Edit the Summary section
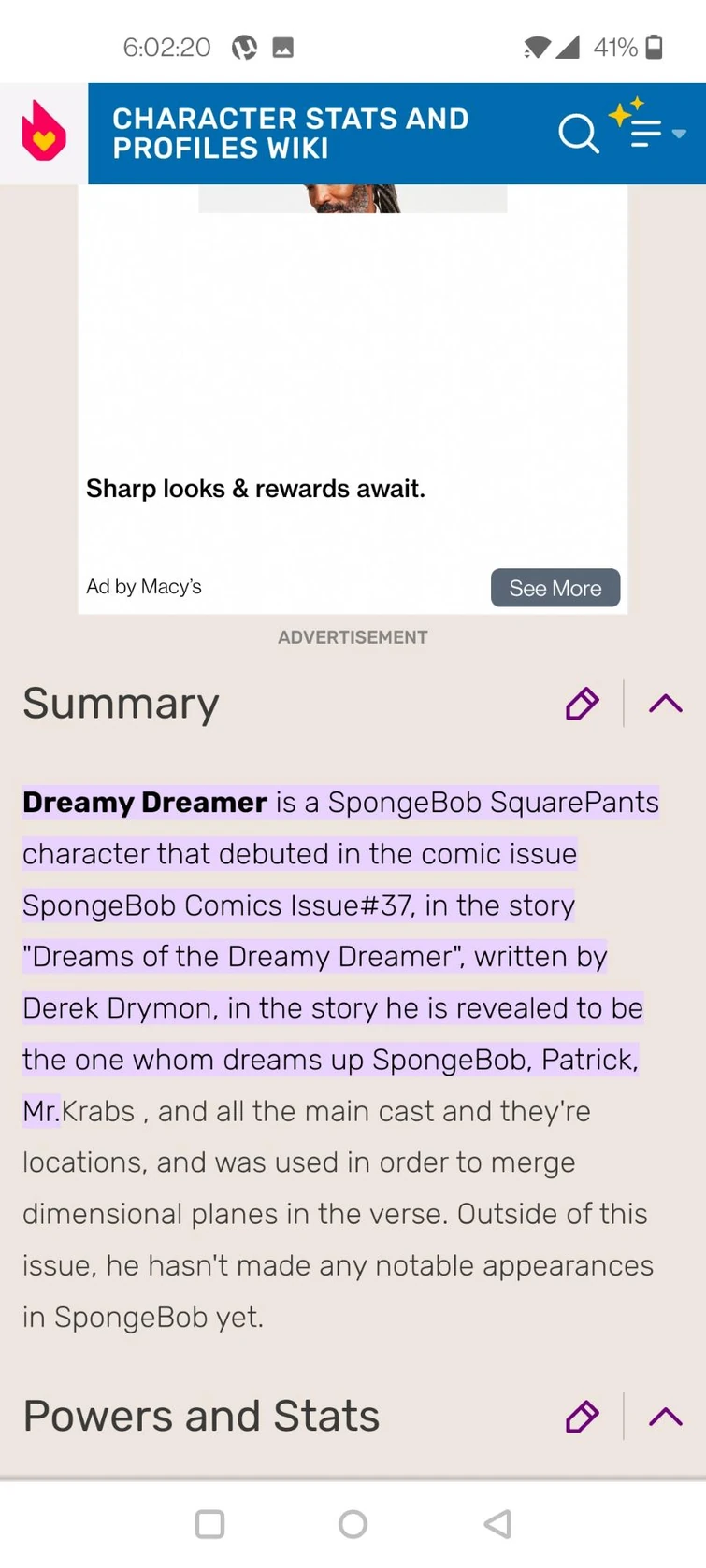Image resolution: width=706 pixels, height=1568 pixels. [582, 704]
